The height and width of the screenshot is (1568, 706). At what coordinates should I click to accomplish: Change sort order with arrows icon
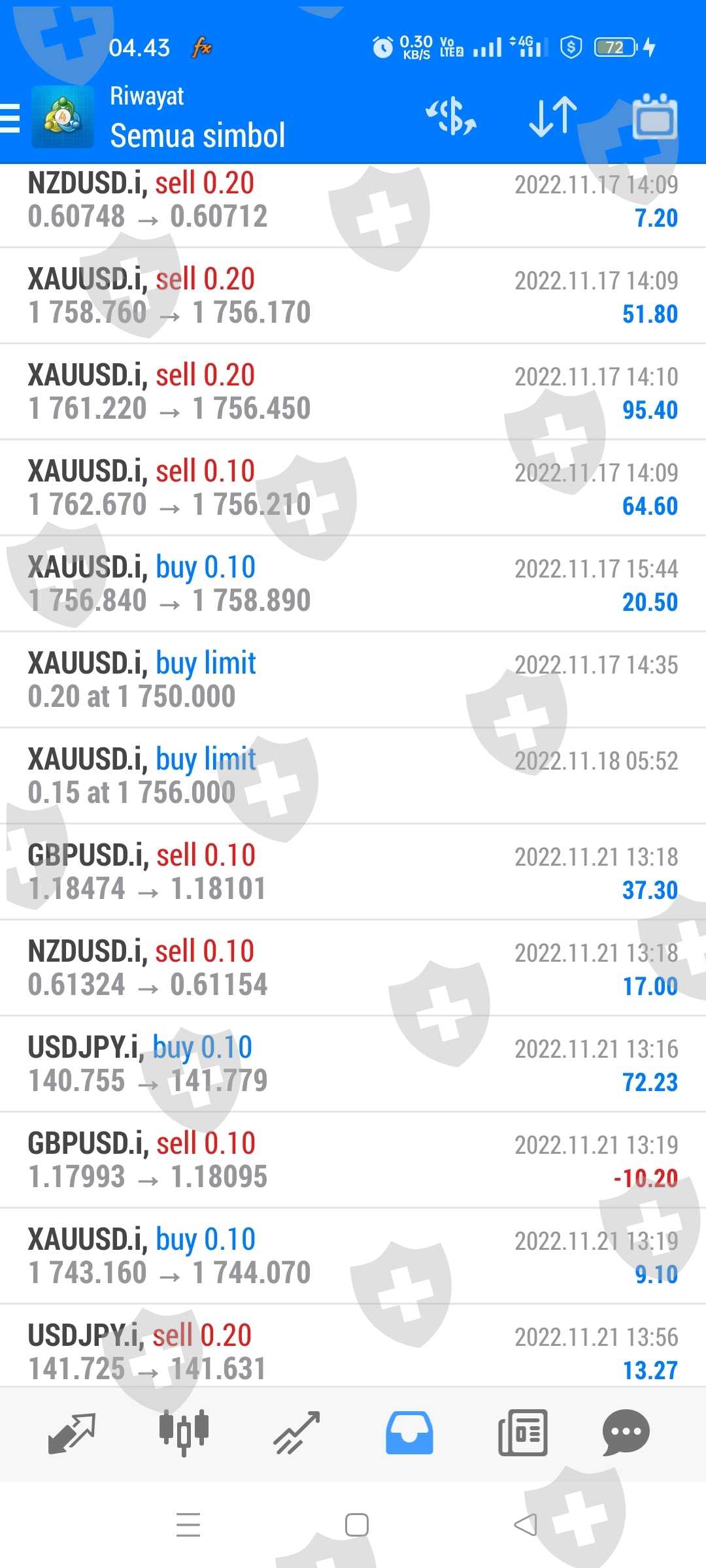point(553,118)
